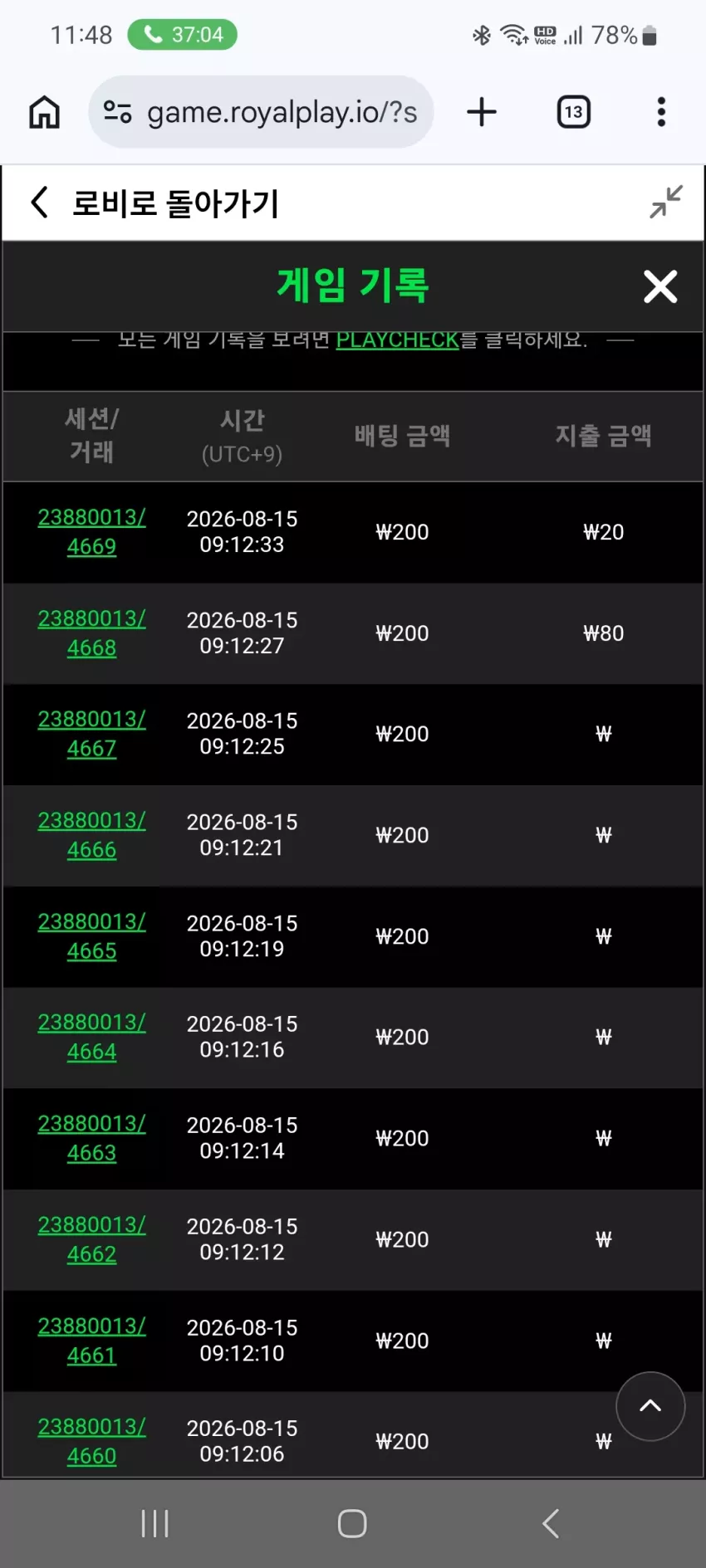Open session record 23880013/4662

pos(91,1239)
